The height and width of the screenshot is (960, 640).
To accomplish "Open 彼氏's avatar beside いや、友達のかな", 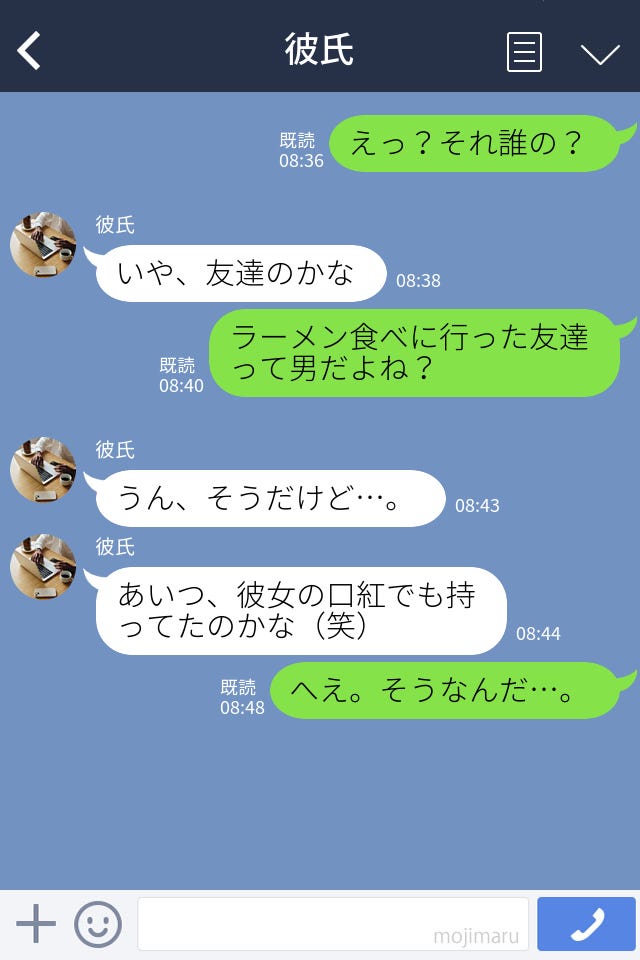I will click(43, 245).
